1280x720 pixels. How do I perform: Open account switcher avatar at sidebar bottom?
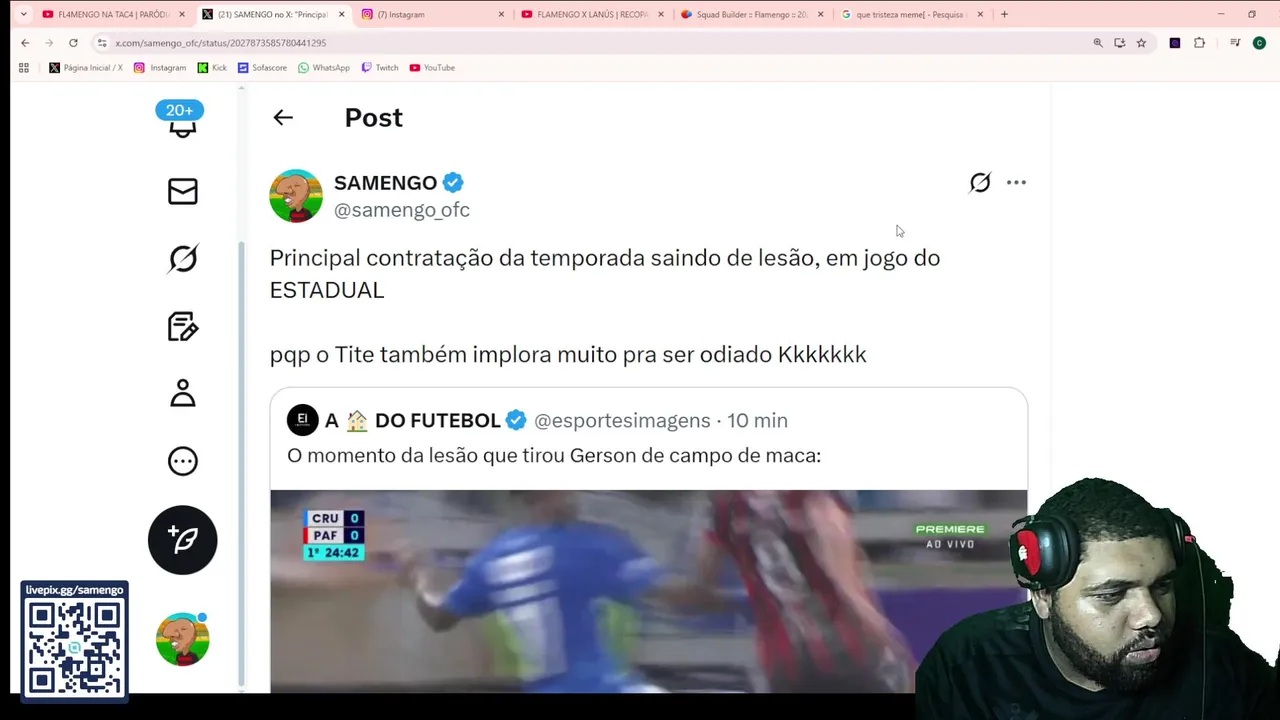[x=182, y=640]
